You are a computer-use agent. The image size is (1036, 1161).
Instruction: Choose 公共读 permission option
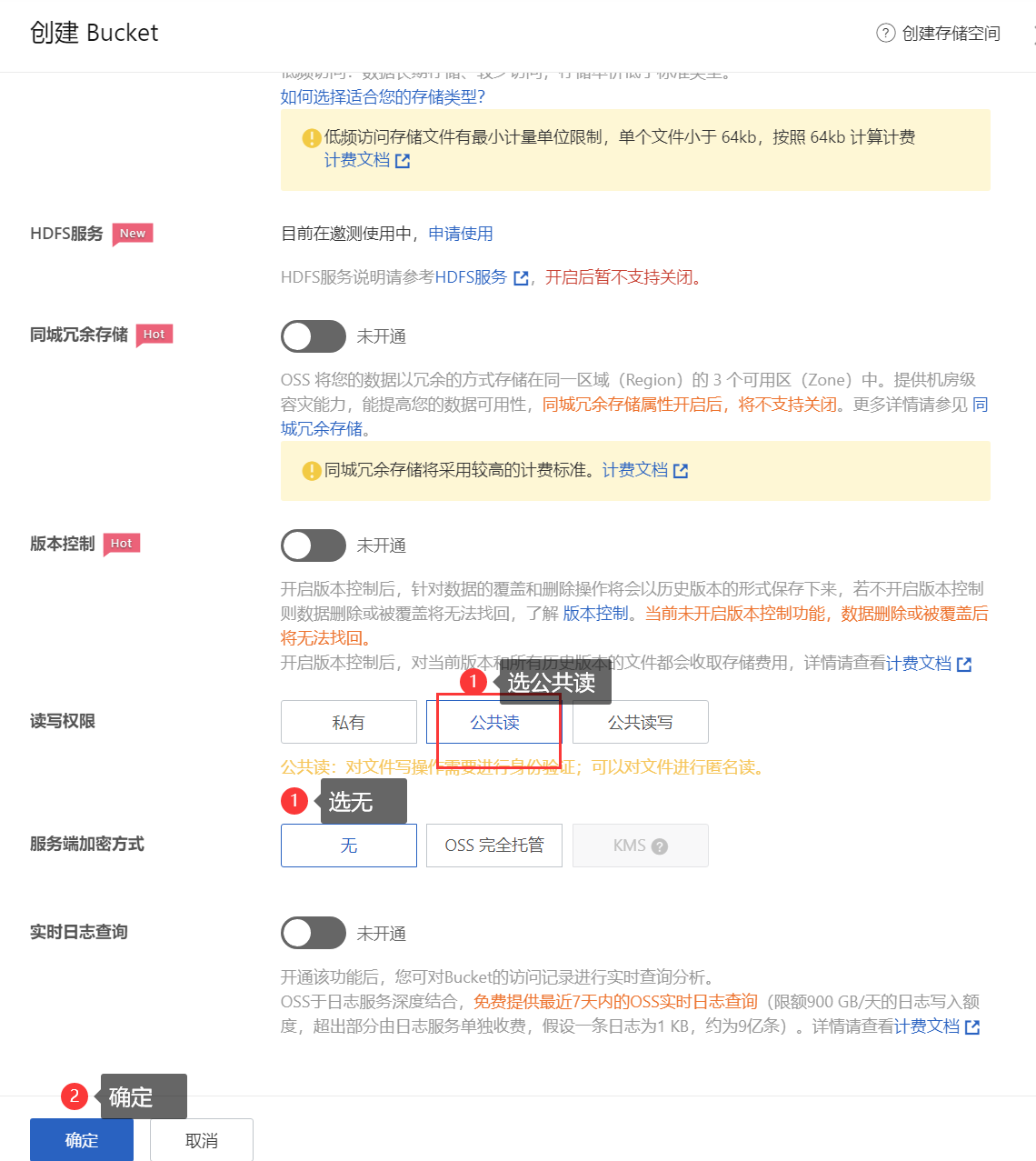(x=494, y=722)
